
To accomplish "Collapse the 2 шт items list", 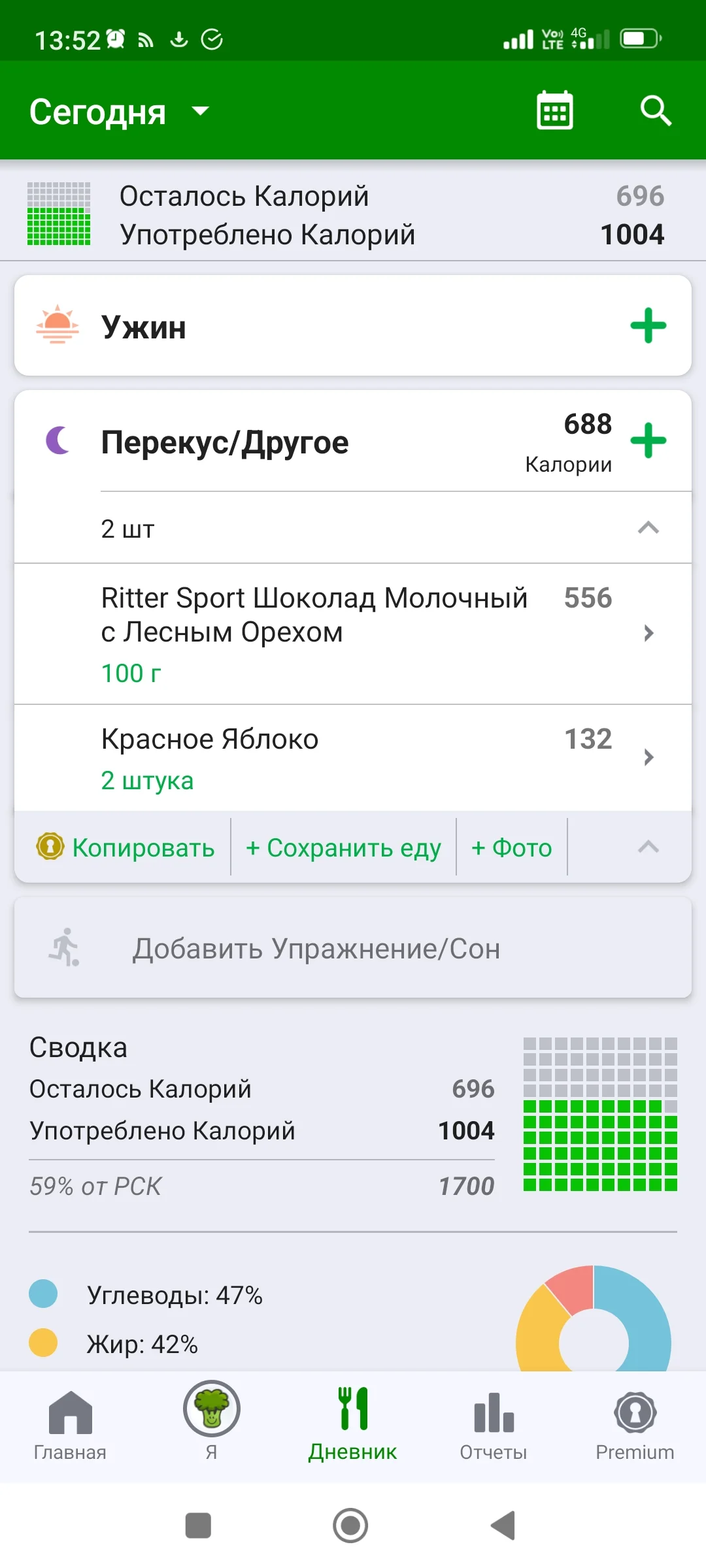I will (648, 528).
